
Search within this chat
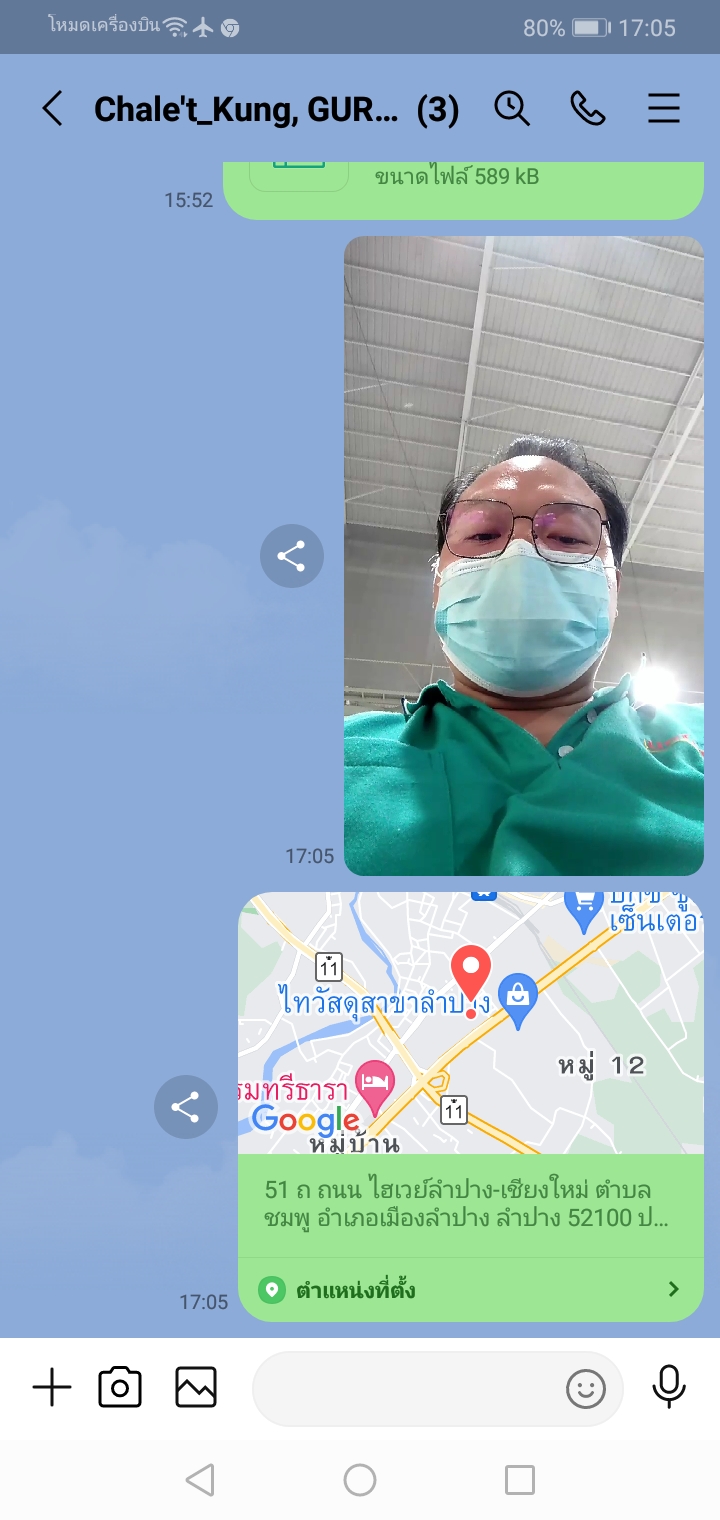point(512,108)
